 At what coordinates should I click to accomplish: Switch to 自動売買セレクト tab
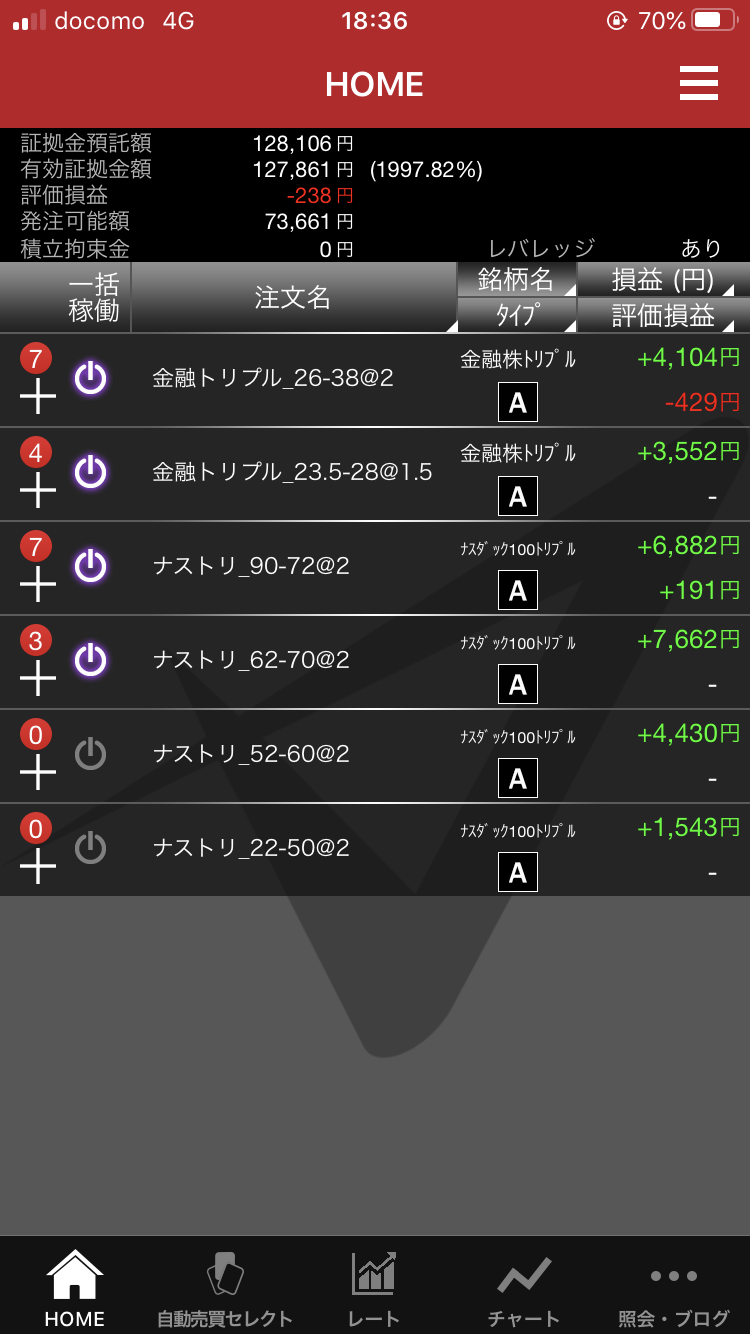tap(225, 1289)
